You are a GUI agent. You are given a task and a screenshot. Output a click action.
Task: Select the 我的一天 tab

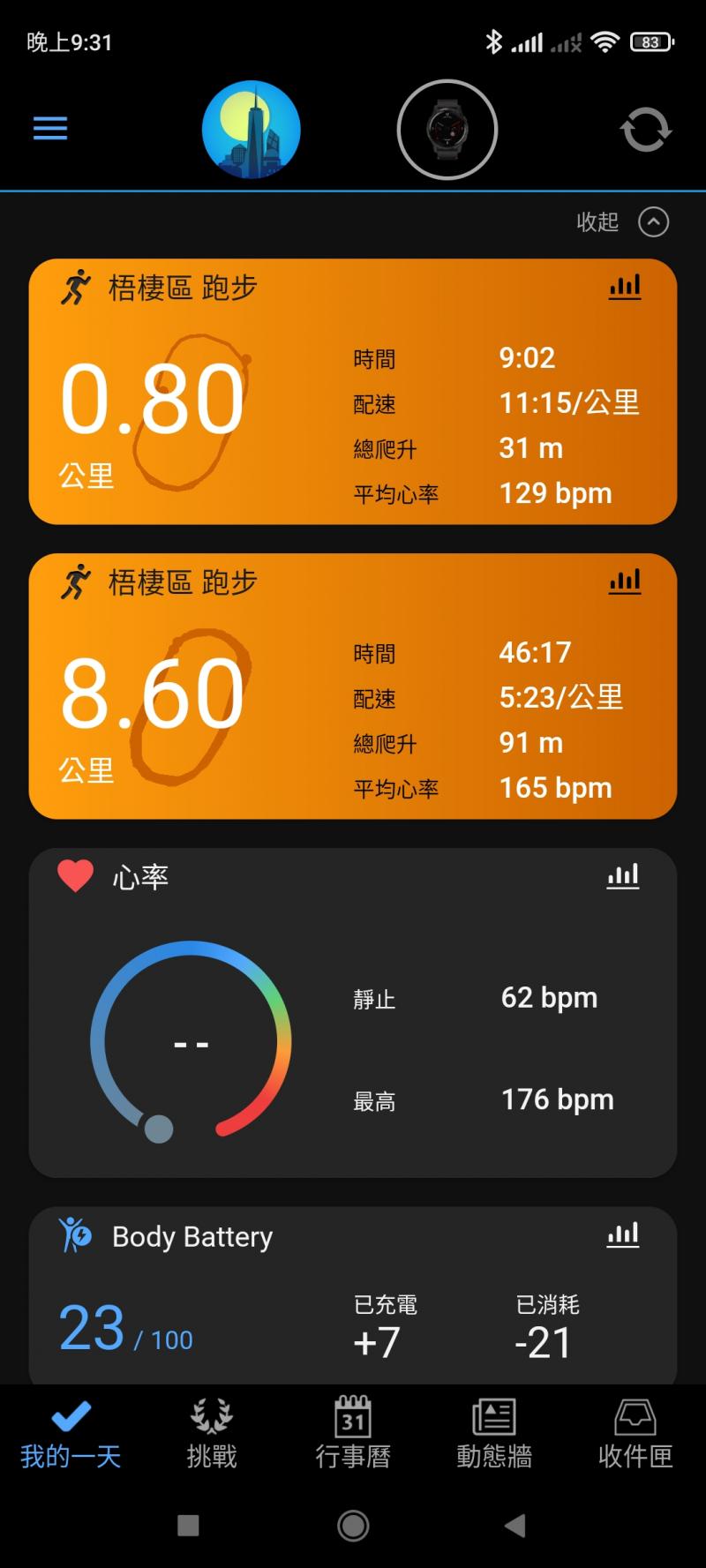[x=71, y=1433]
